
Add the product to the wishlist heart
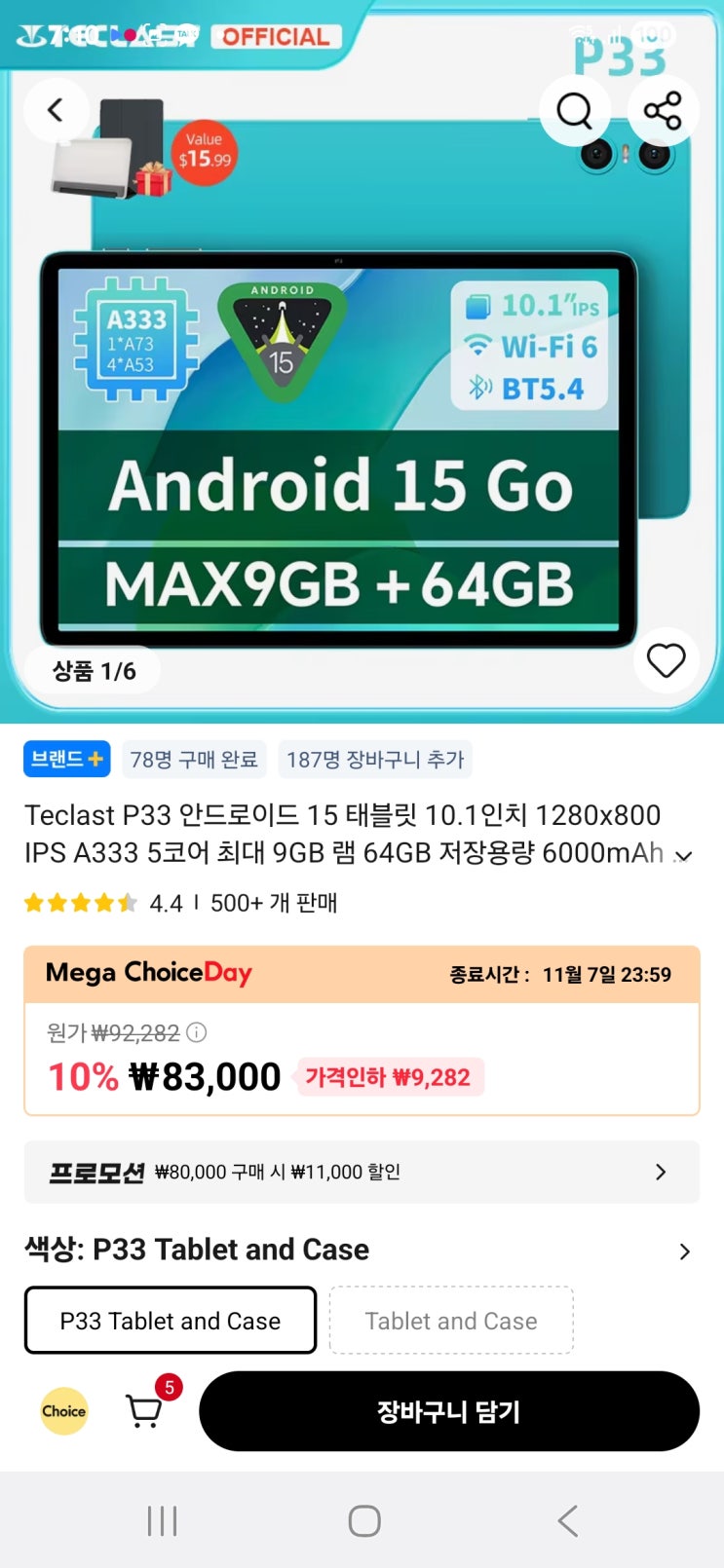tap(666, 660)
